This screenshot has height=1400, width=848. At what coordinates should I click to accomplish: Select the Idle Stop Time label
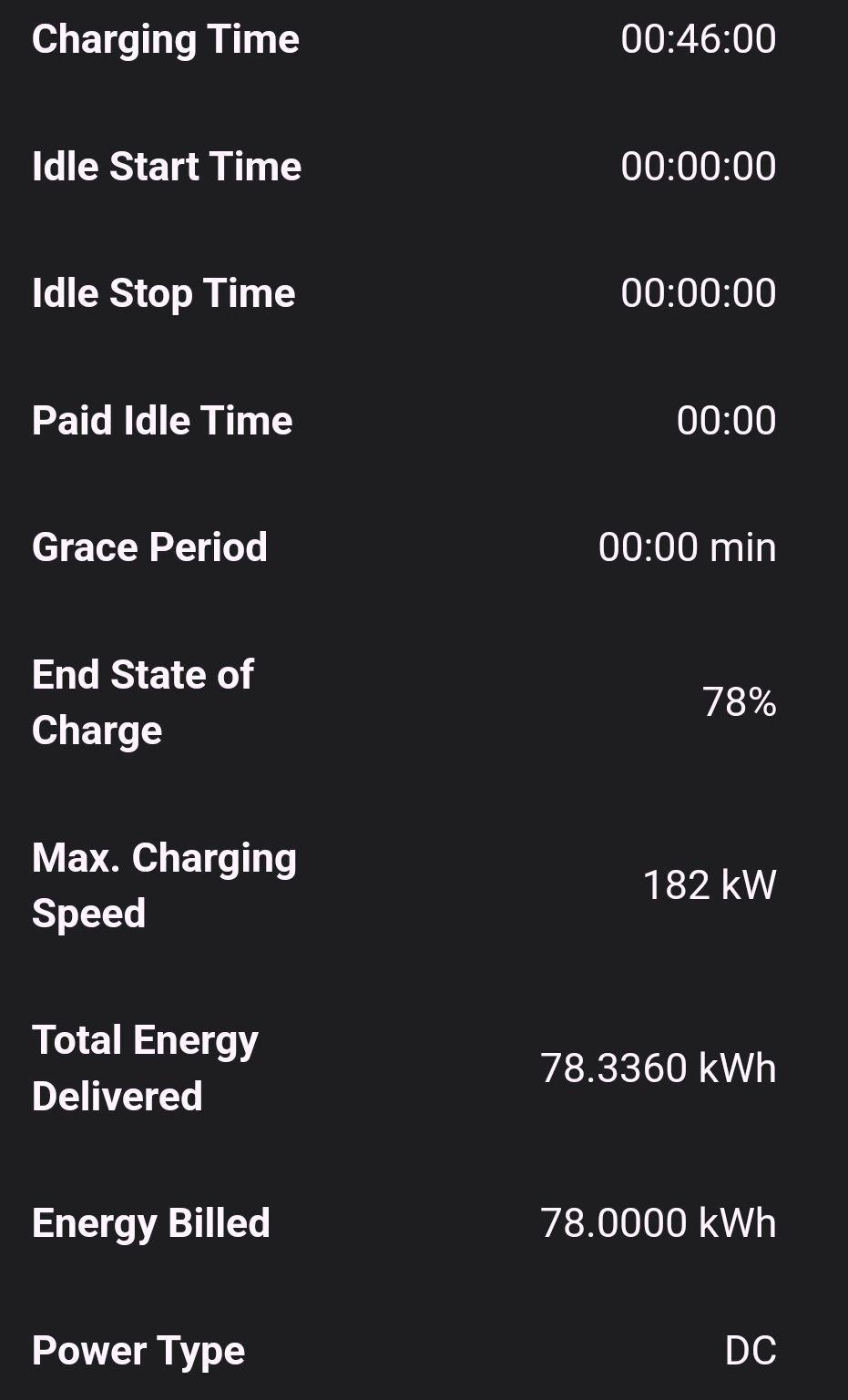pyautogui.click(x=164, y=292)
